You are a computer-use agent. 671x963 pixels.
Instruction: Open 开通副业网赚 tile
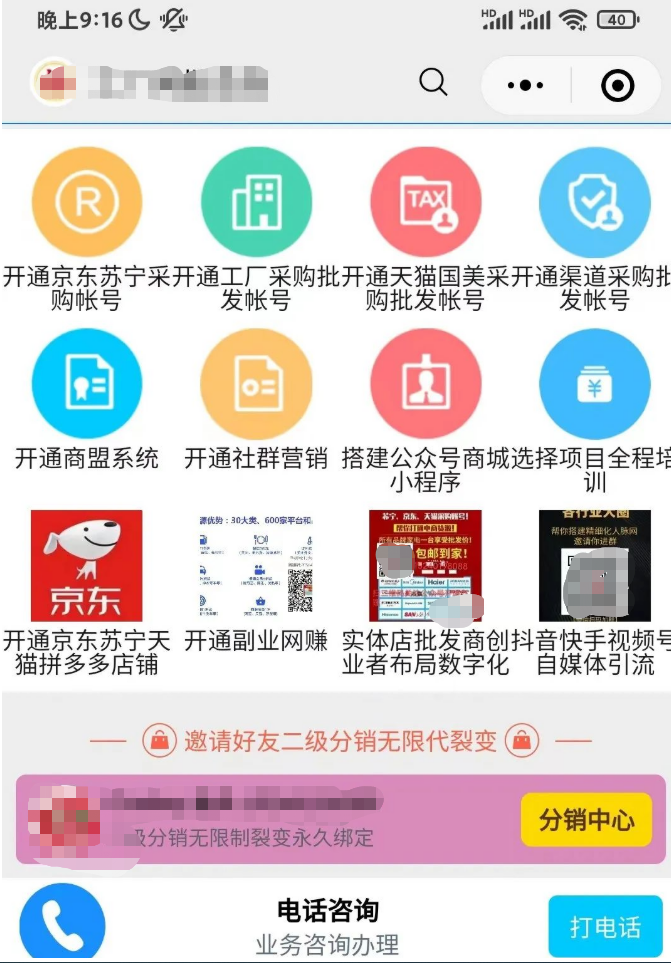coord(256,566)
